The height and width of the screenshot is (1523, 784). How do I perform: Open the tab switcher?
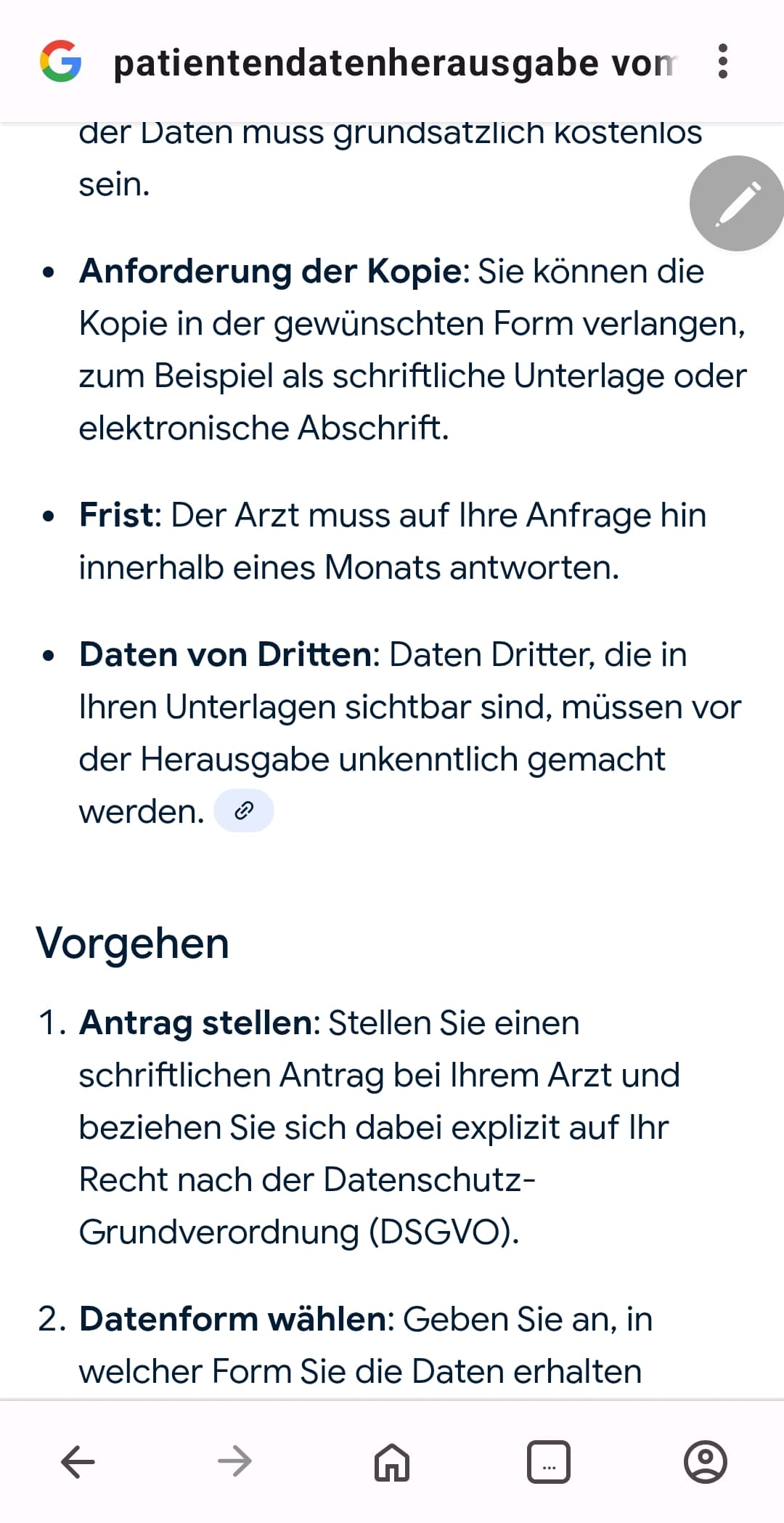point(548,1461)
